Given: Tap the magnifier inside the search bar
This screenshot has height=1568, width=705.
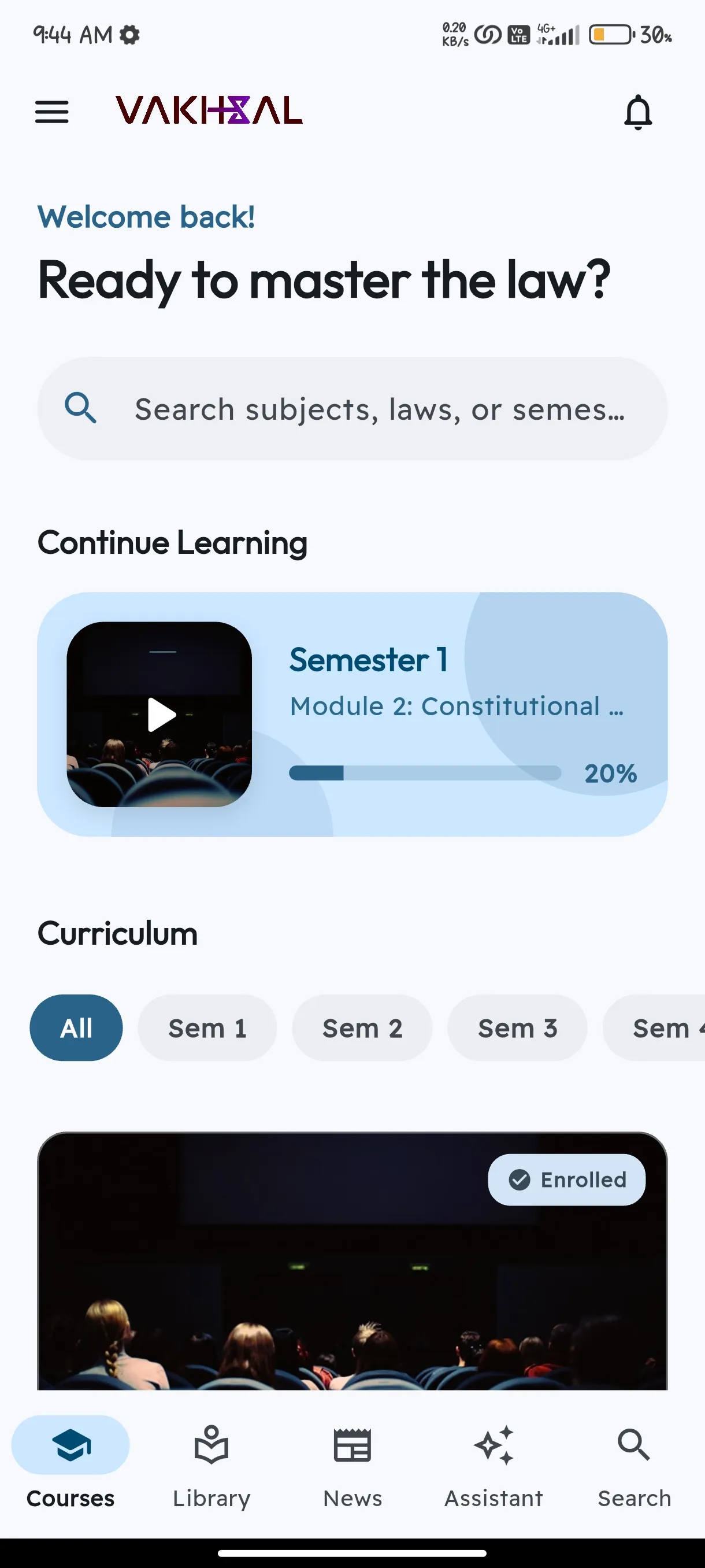Looking at the screenshot, I should pos(81,408).
